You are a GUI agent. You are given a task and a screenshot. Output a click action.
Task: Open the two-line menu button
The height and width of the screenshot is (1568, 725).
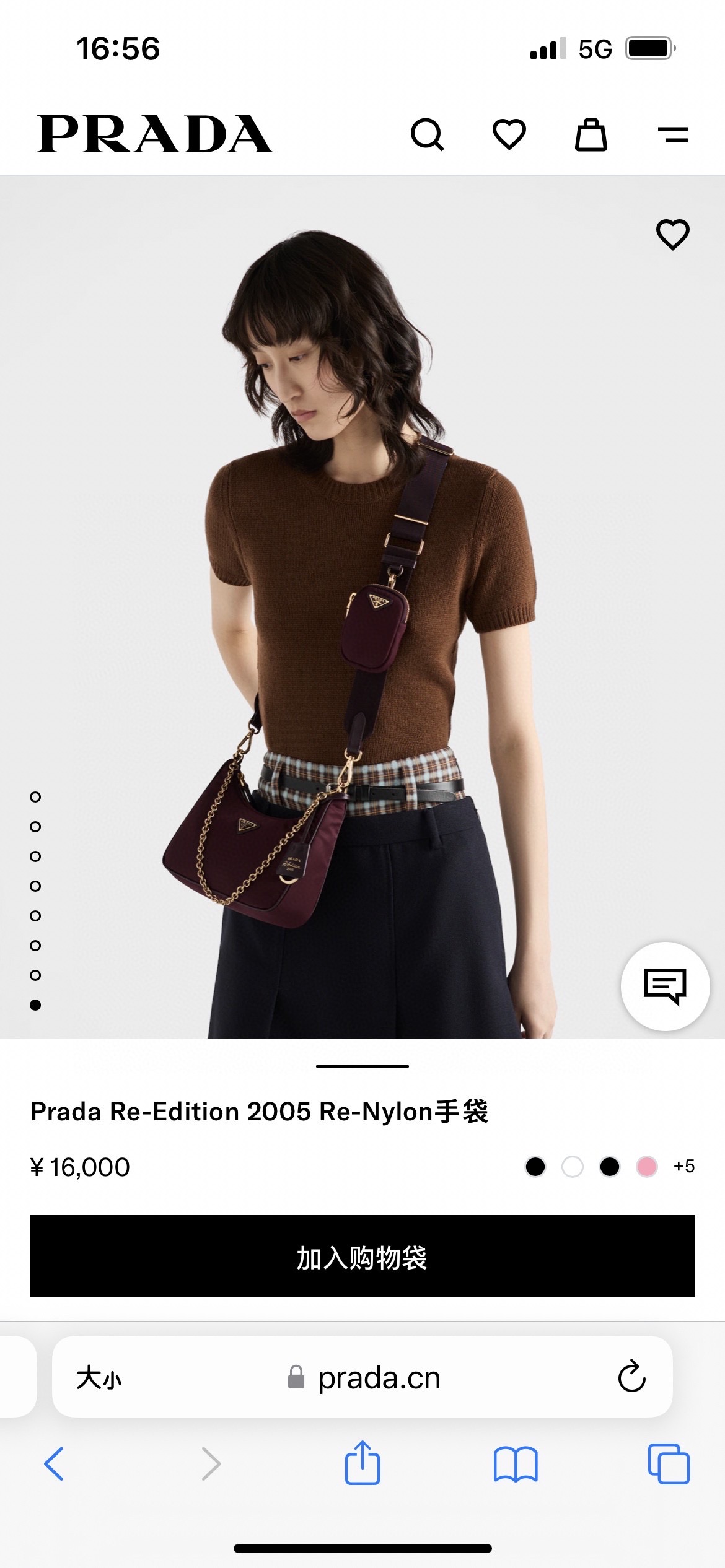click(x=672, y=134)
